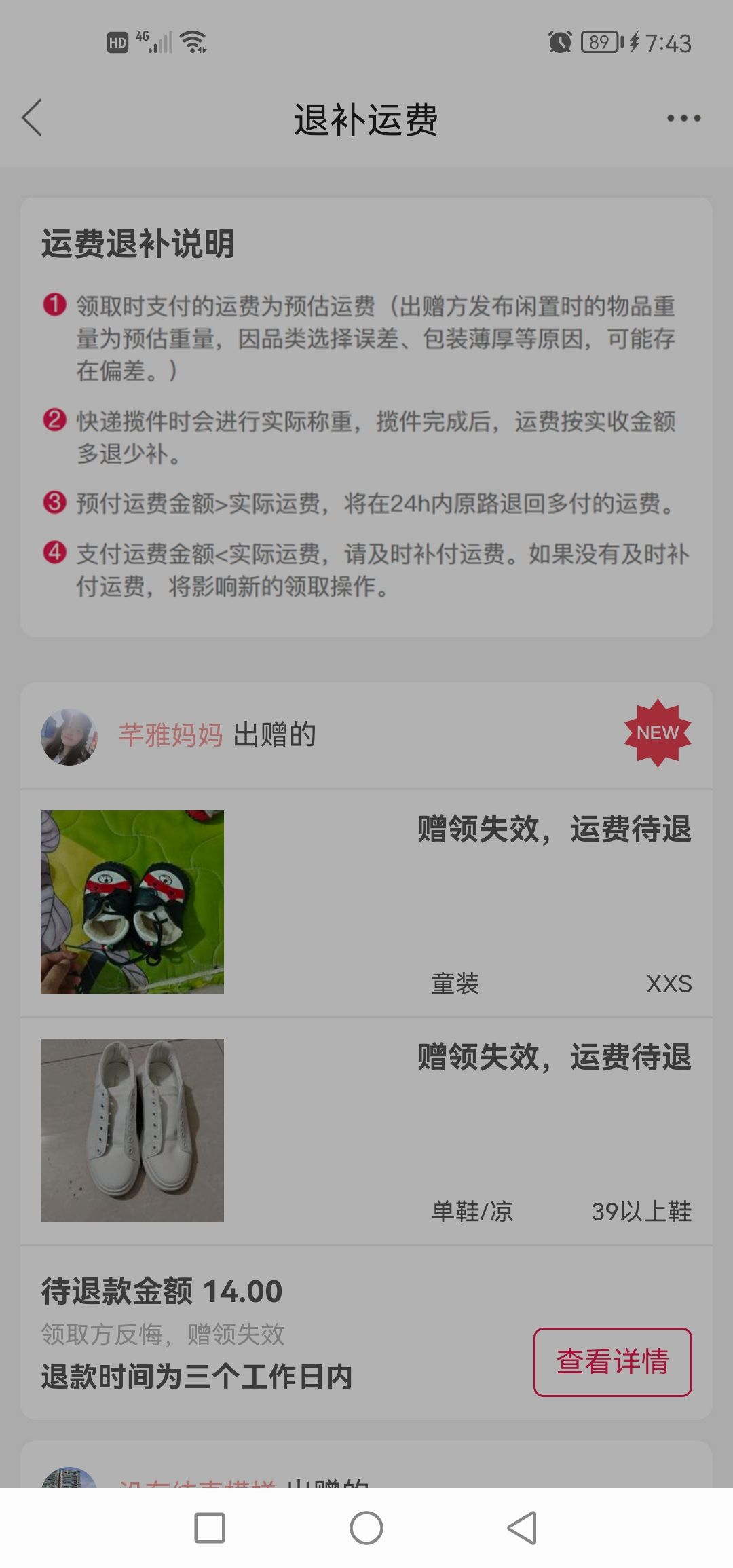
Task: Open recent apps from navigation bar
Action: coord(210,1528)
